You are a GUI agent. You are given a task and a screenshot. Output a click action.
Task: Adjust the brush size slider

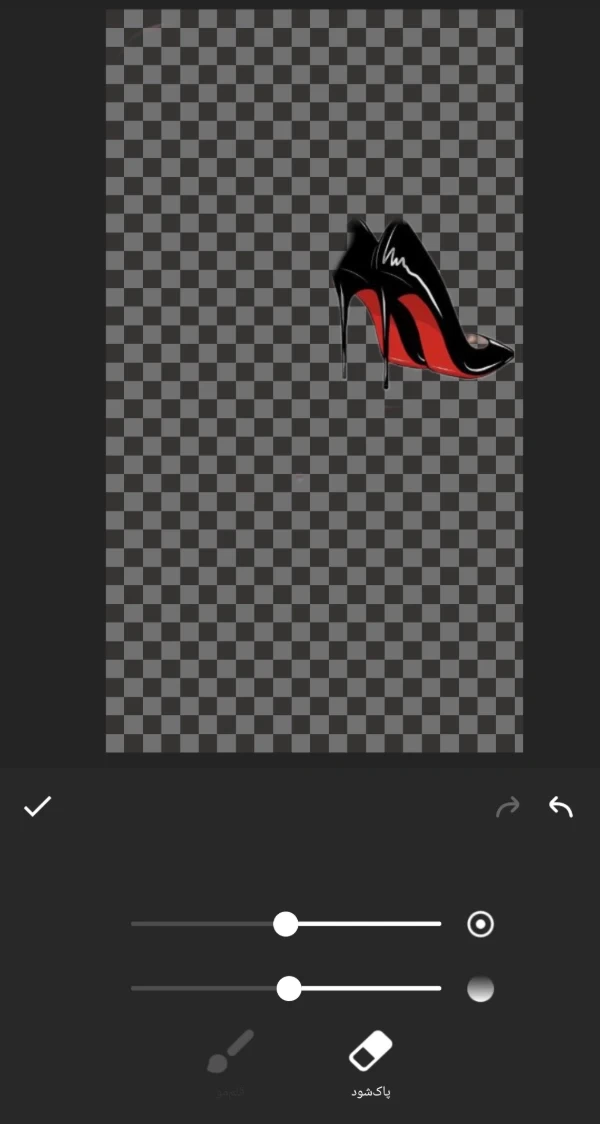(x=285, y=924)
